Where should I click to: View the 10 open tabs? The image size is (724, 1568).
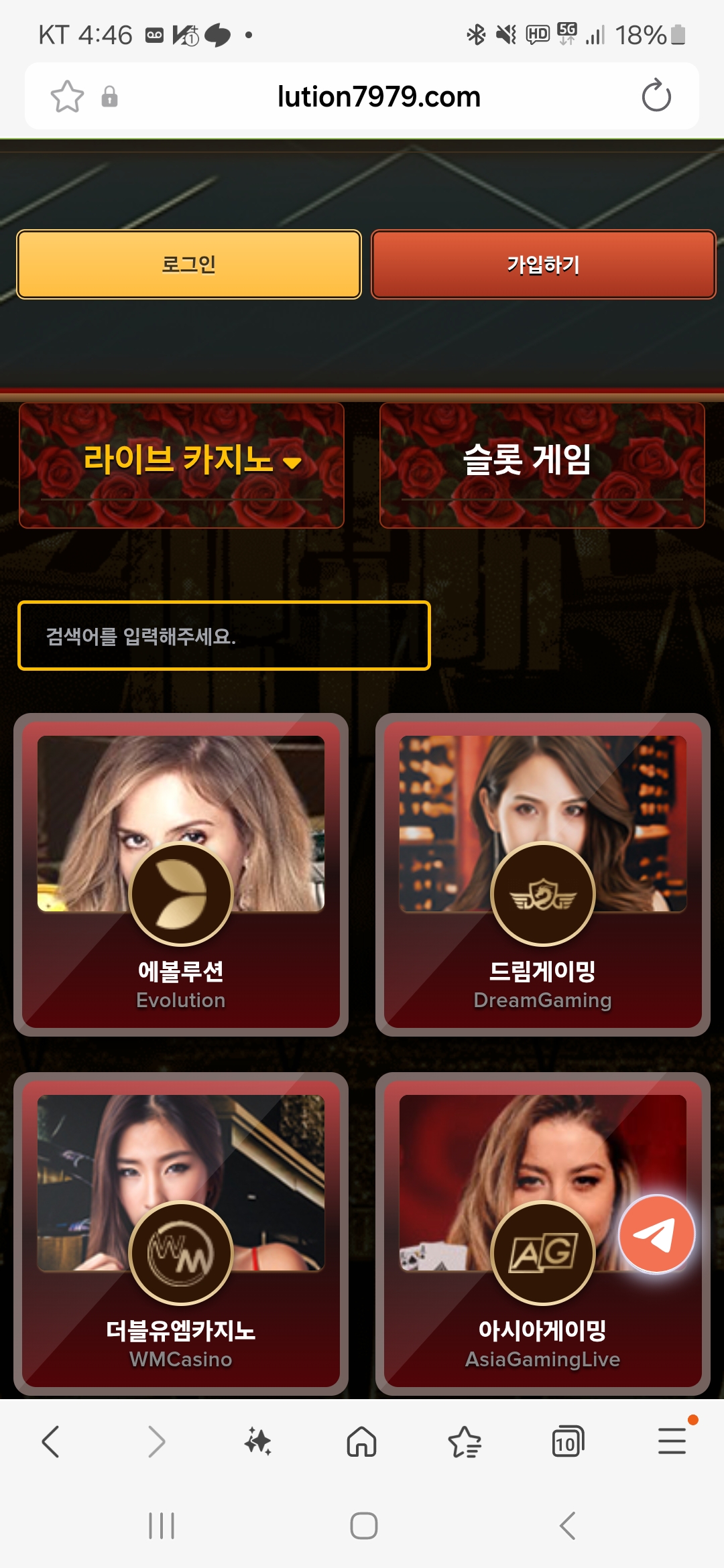(567, 1441)
